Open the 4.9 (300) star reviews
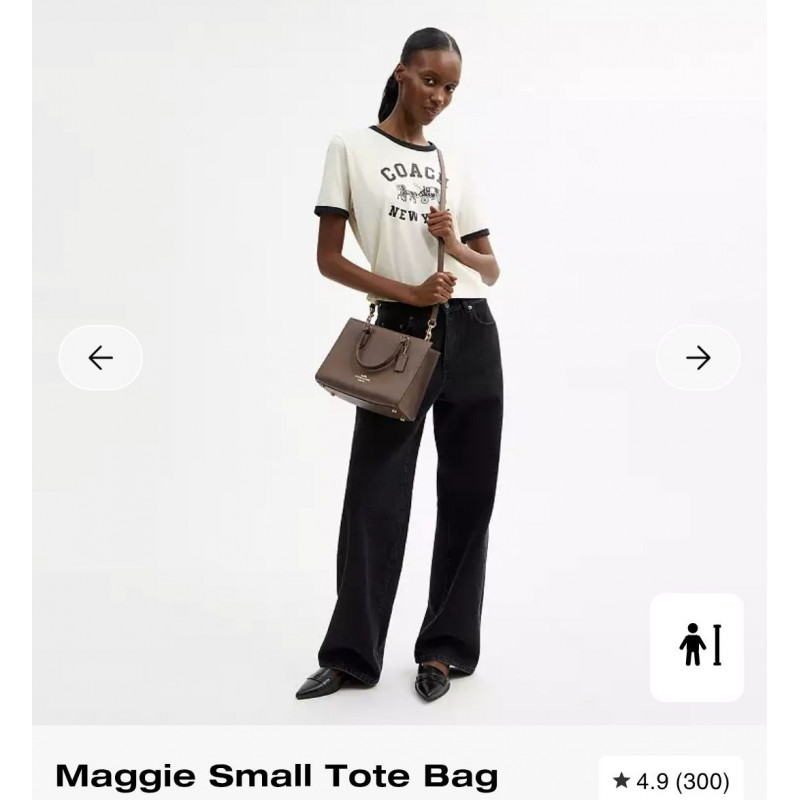 671,781
